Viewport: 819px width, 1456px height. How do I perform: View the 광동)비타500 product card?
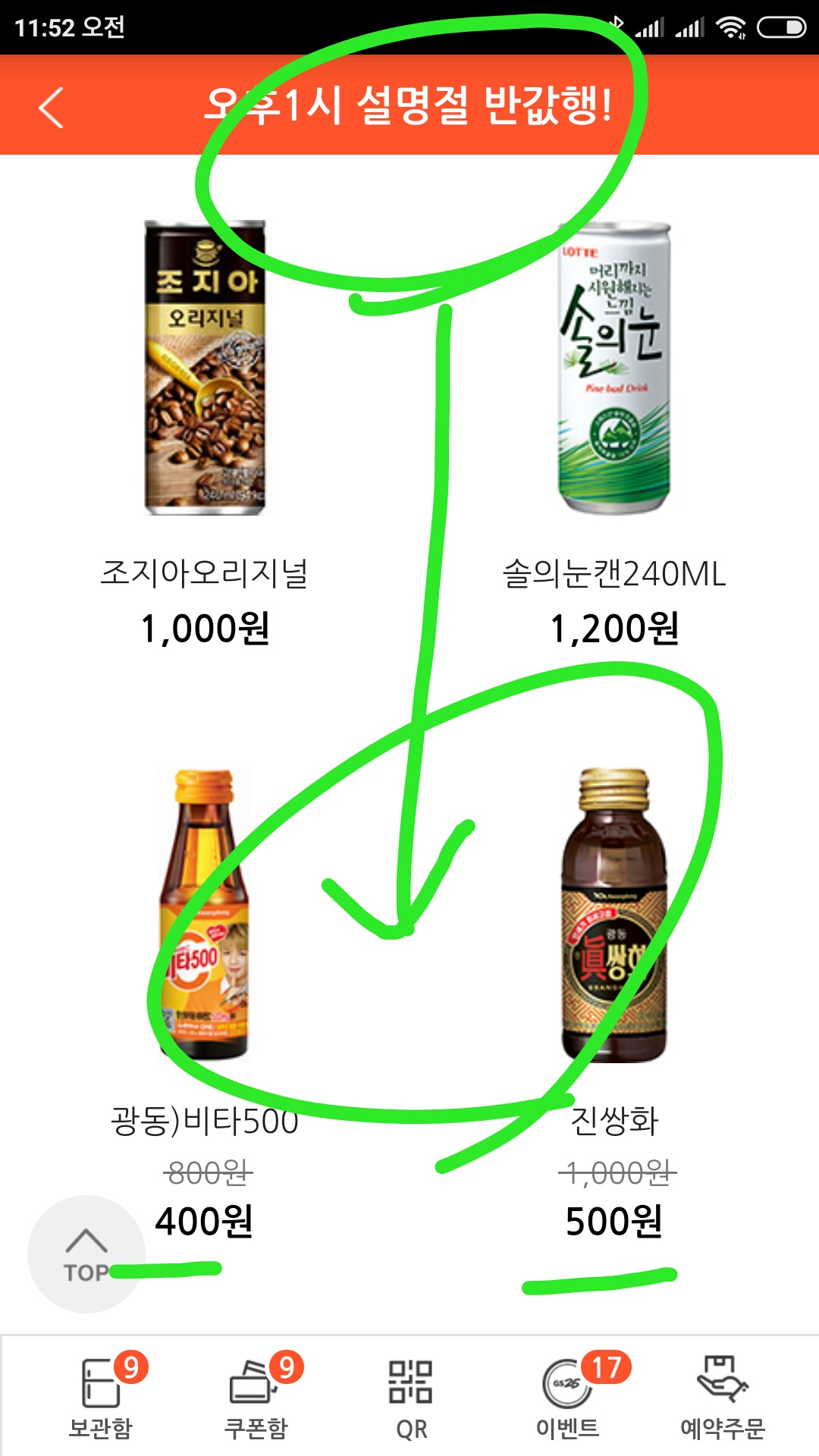coord(205,986)
